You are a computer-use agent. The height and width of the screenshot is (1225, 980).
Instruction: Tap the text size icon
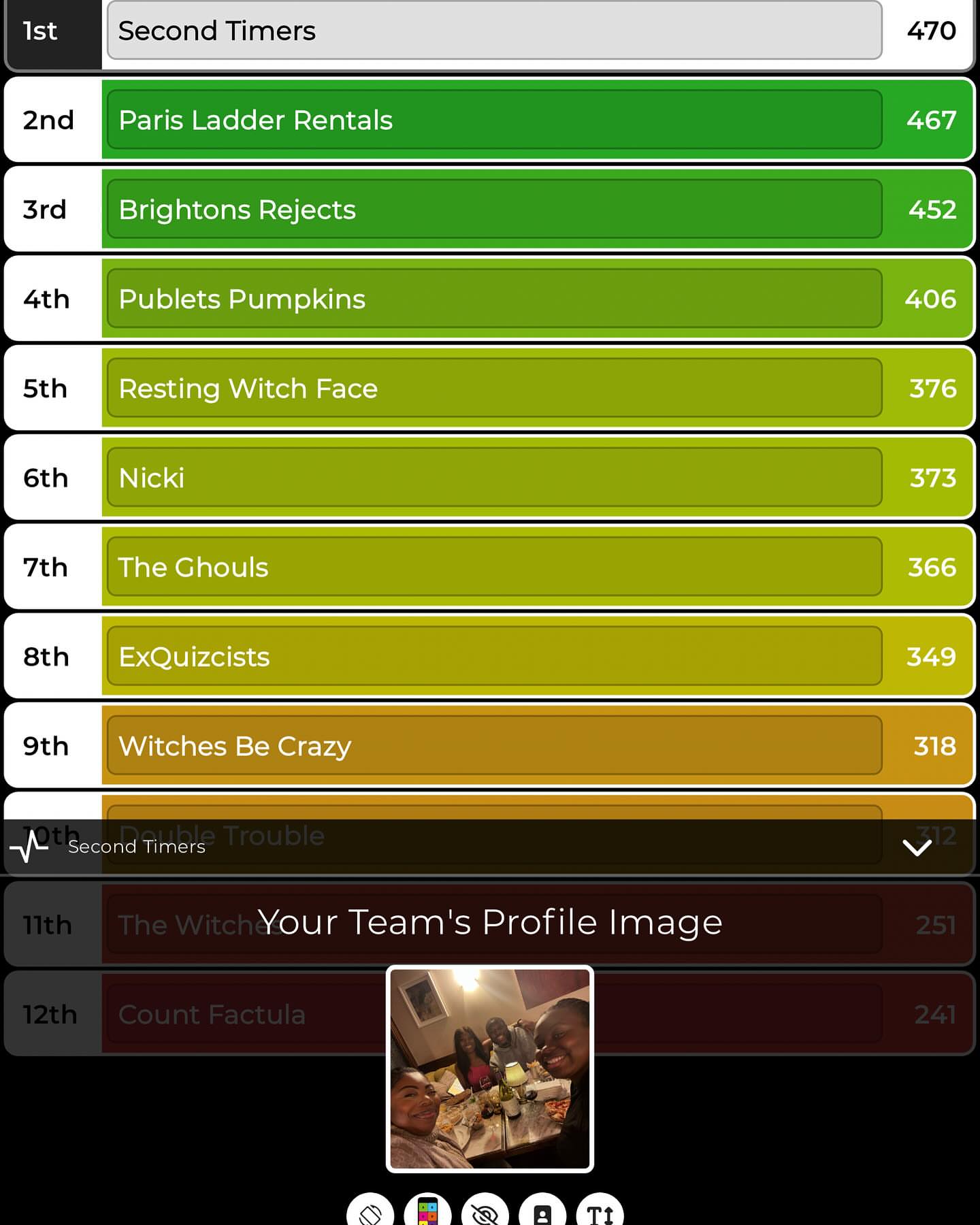(600, 1213)
